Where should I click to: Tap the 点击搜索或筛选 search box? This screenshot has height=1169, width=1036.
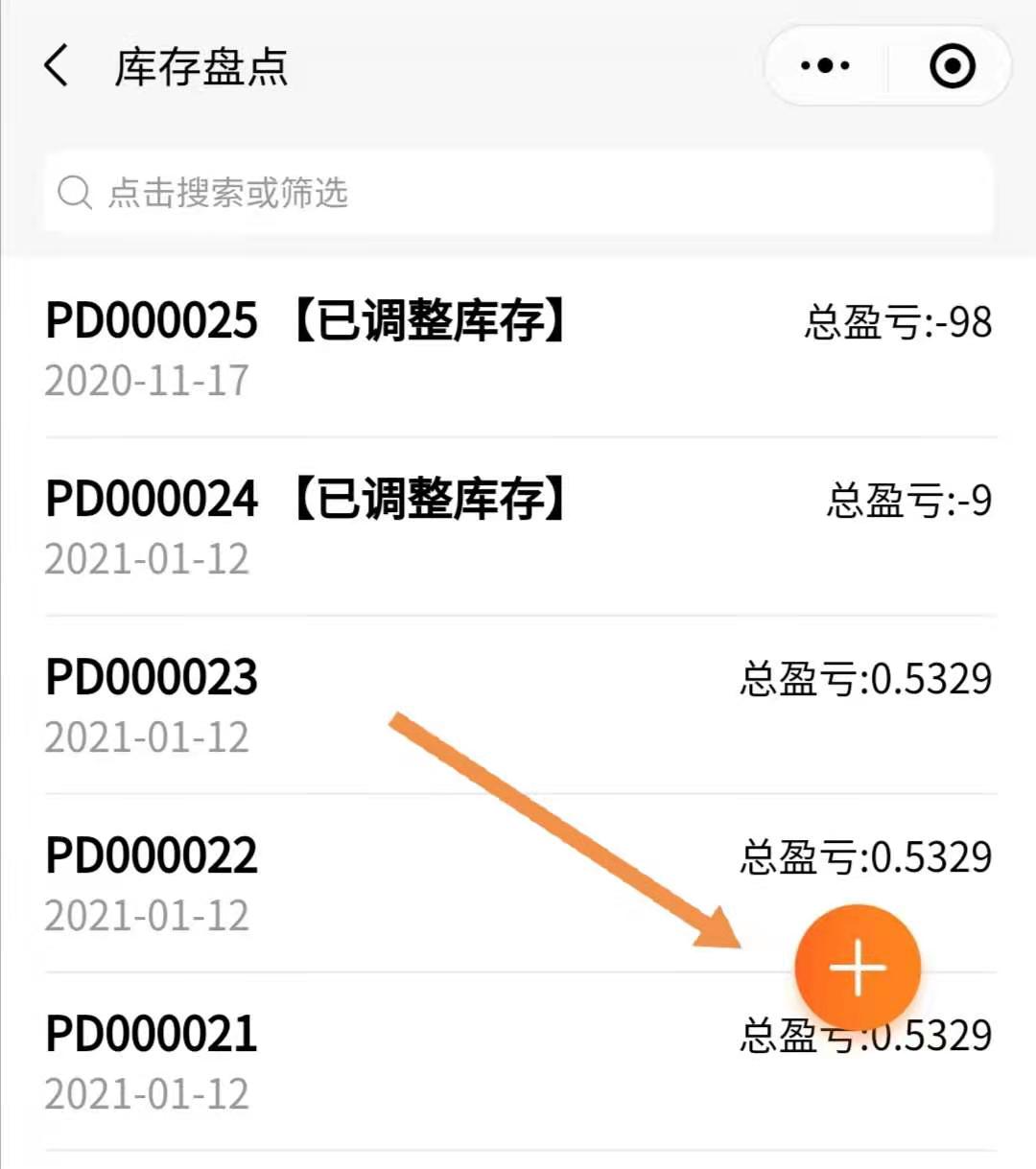click(518, 192)
